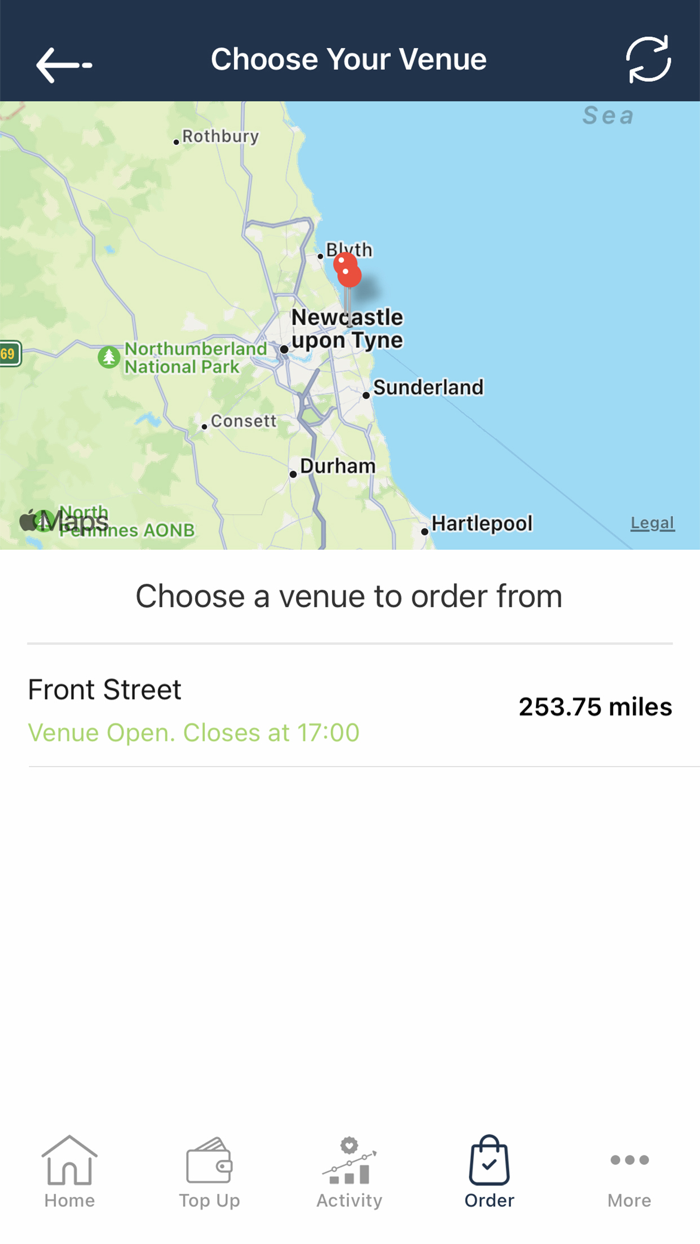
Task: Open the Legal link on the map
Action: 652,523
